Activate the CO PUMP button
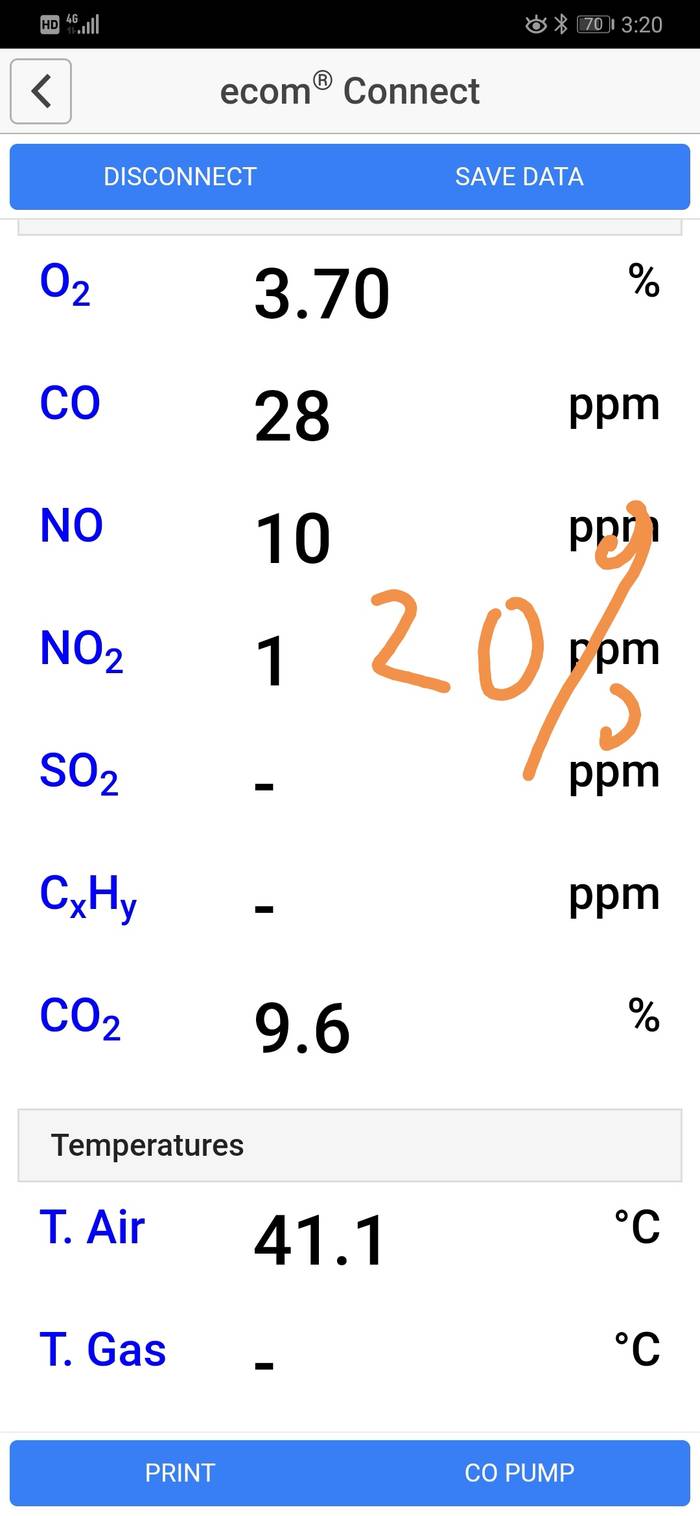The image size is (700, 1516). tap(519, 1472)
